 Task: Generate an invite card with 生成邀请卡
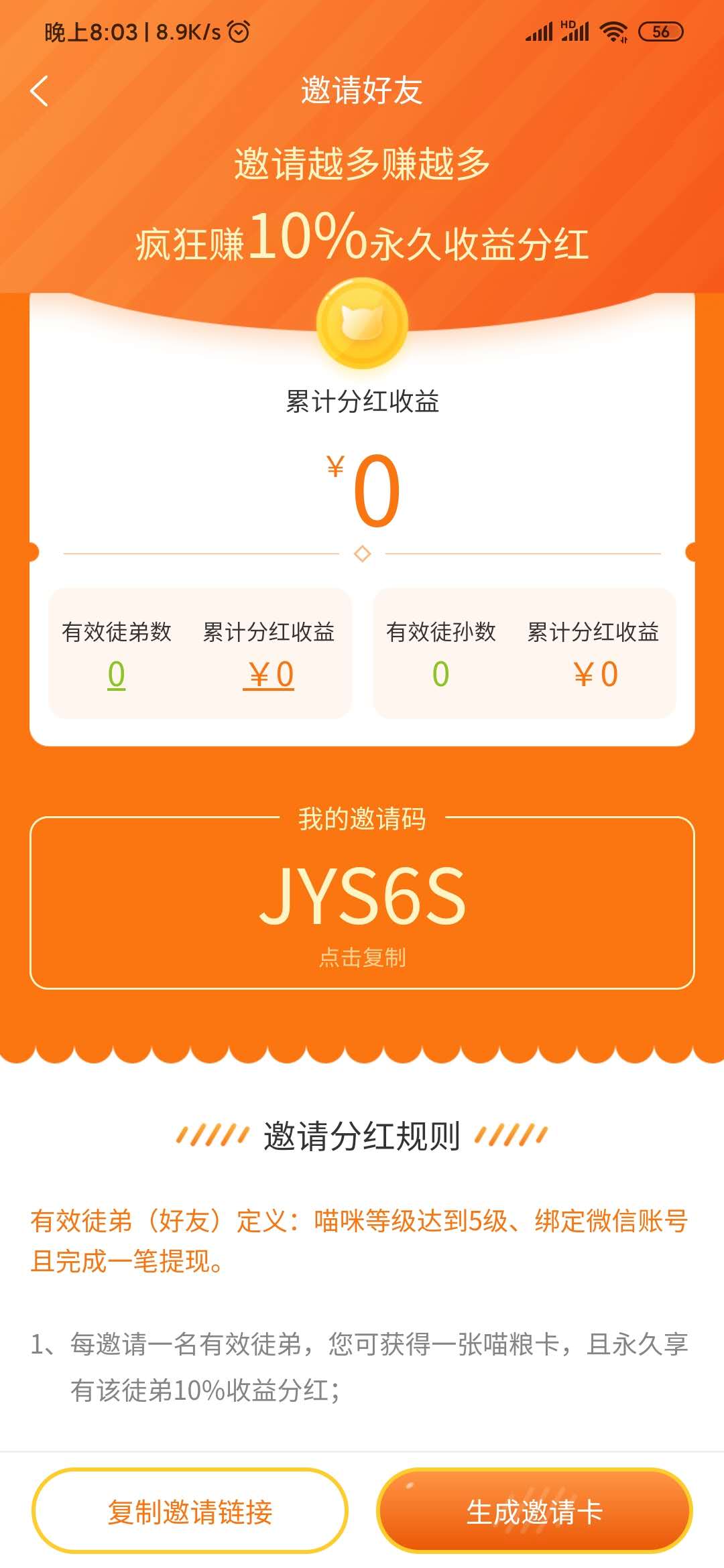coord(534,1511)
